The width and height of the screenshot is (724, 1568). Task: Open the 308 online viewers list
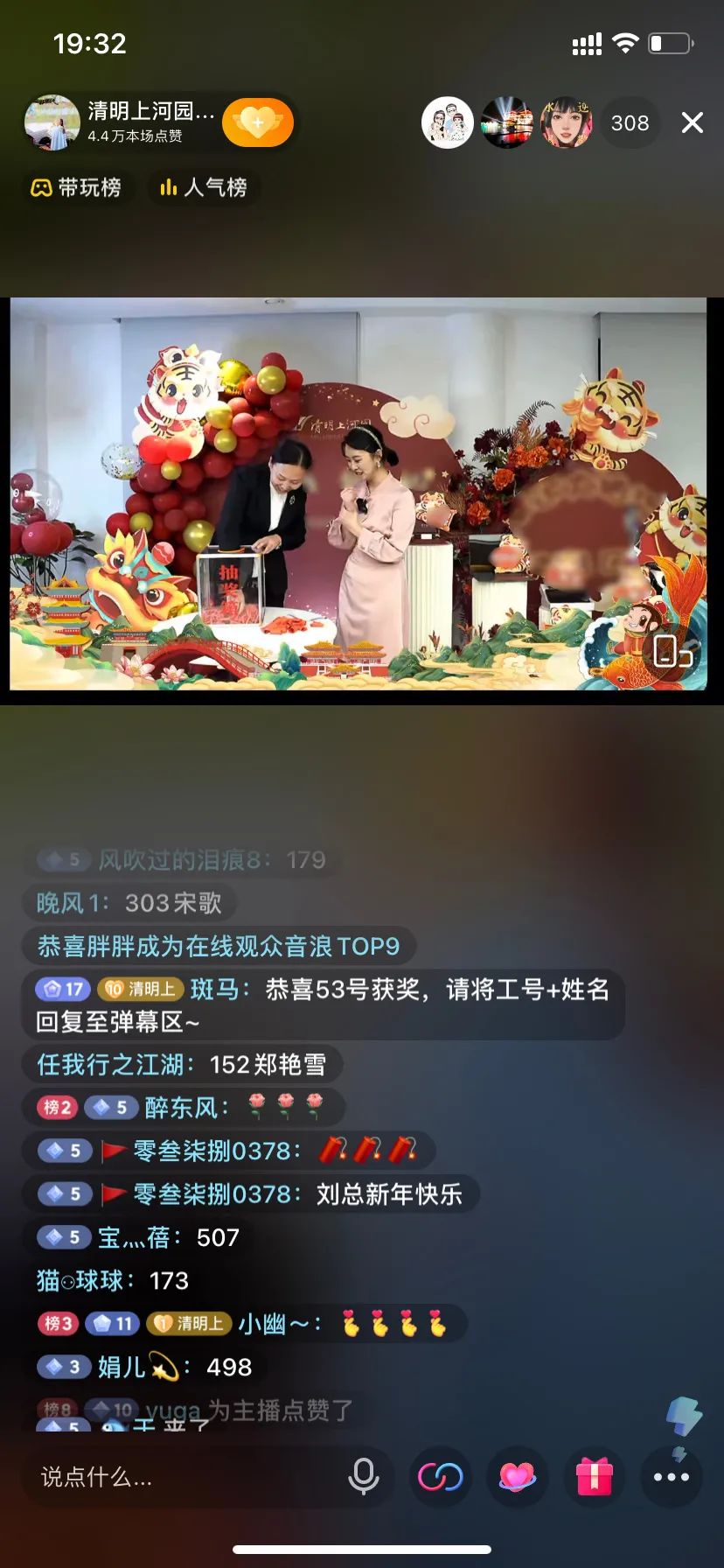[x=630, y=122]
